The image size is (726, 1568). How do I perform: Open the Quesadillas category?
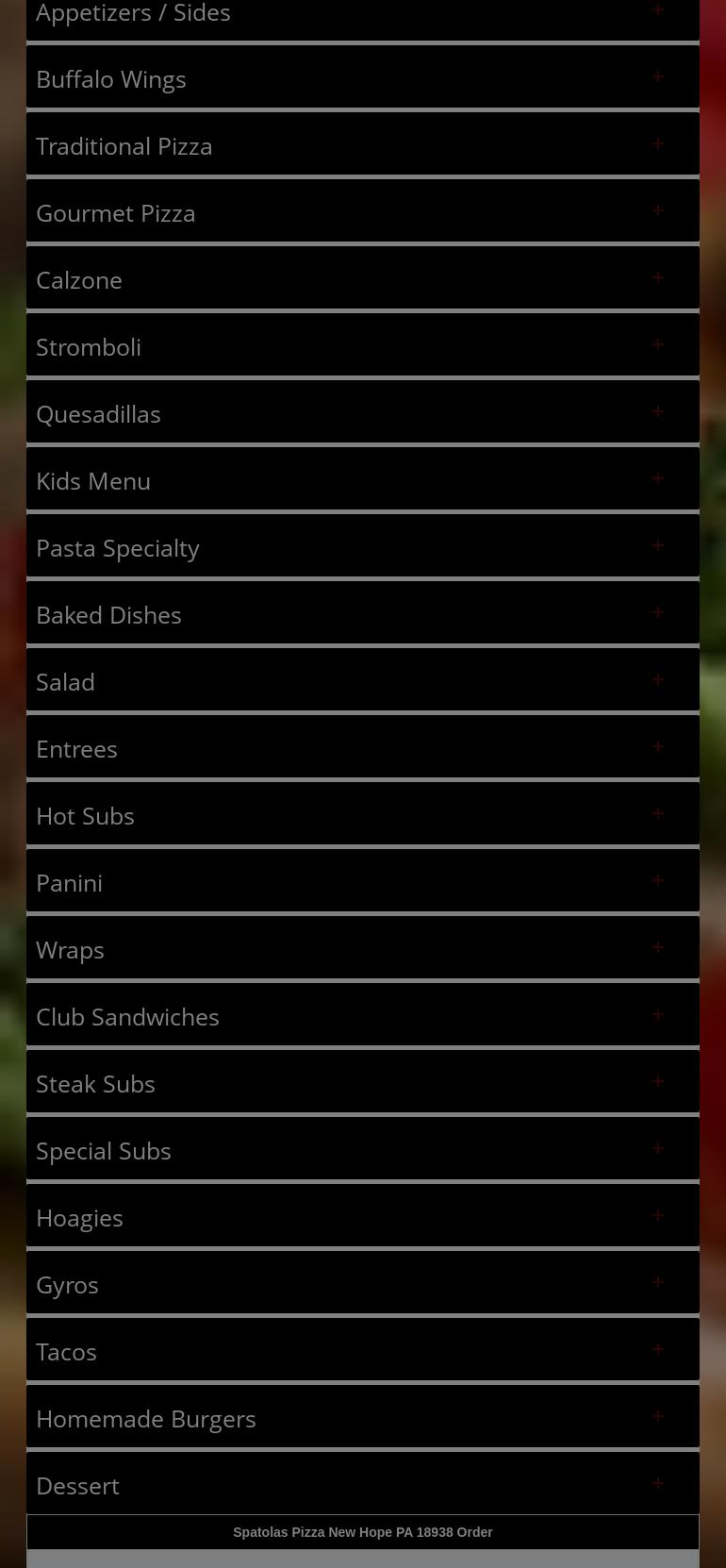[363, 413]
